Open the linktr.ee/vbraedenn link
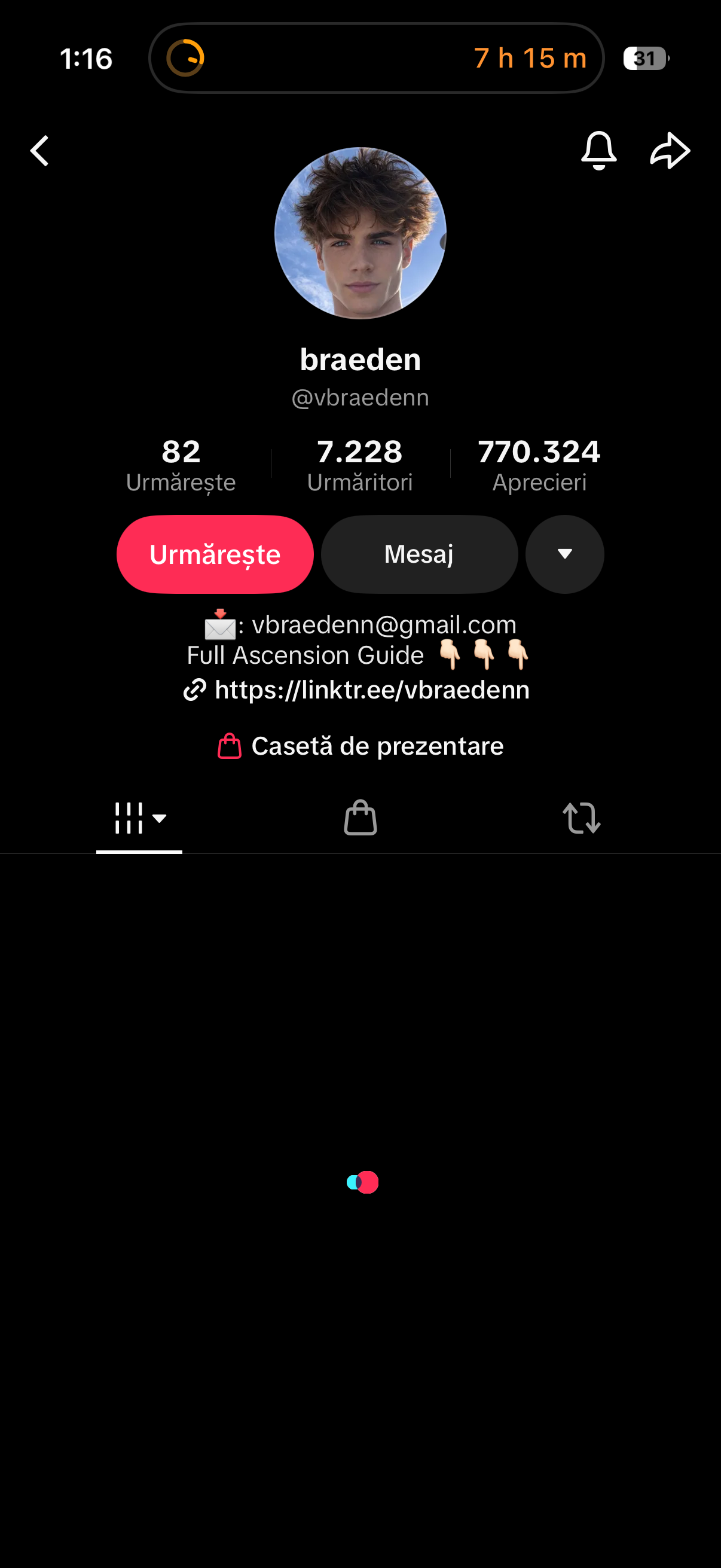 371,690
